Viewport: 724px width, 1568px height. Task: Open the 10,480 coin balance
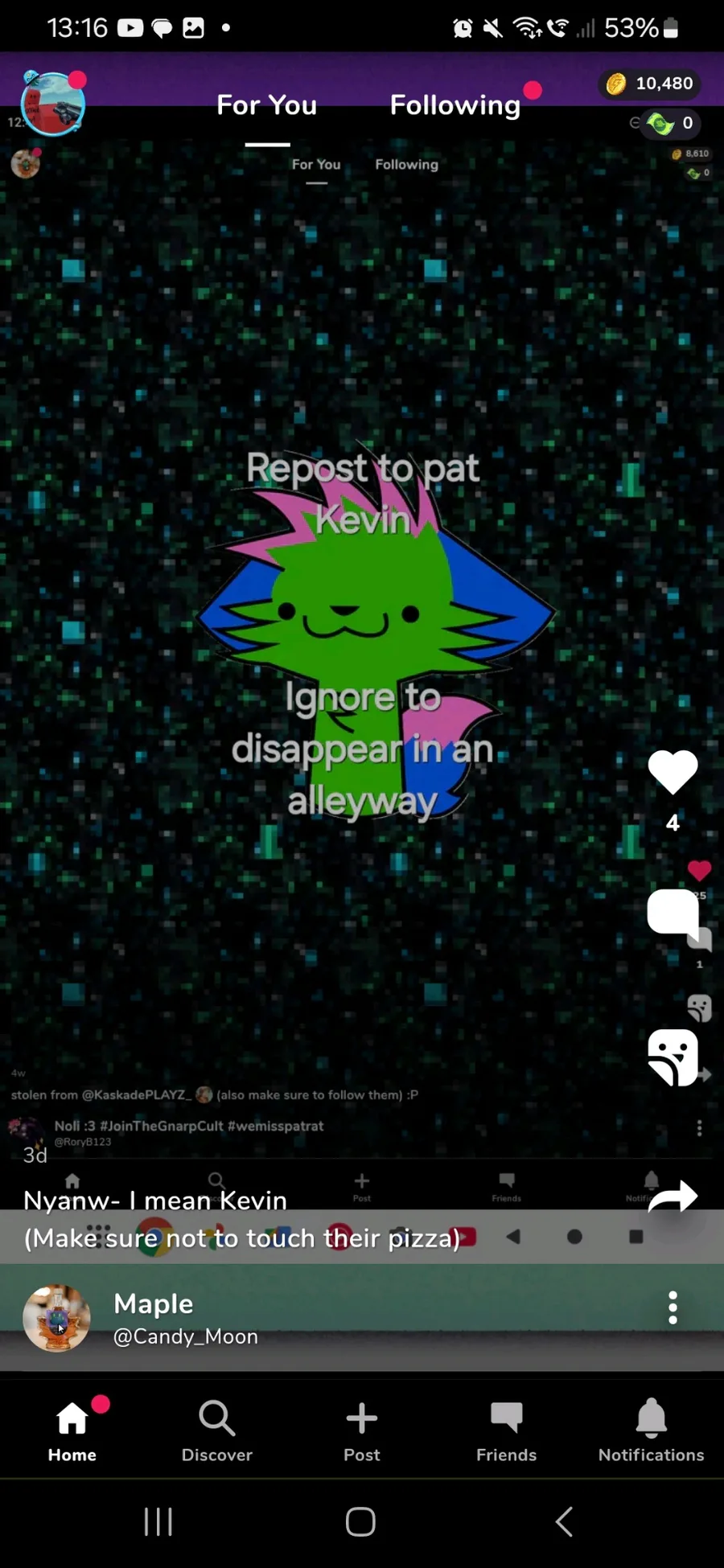coord(650,84)
